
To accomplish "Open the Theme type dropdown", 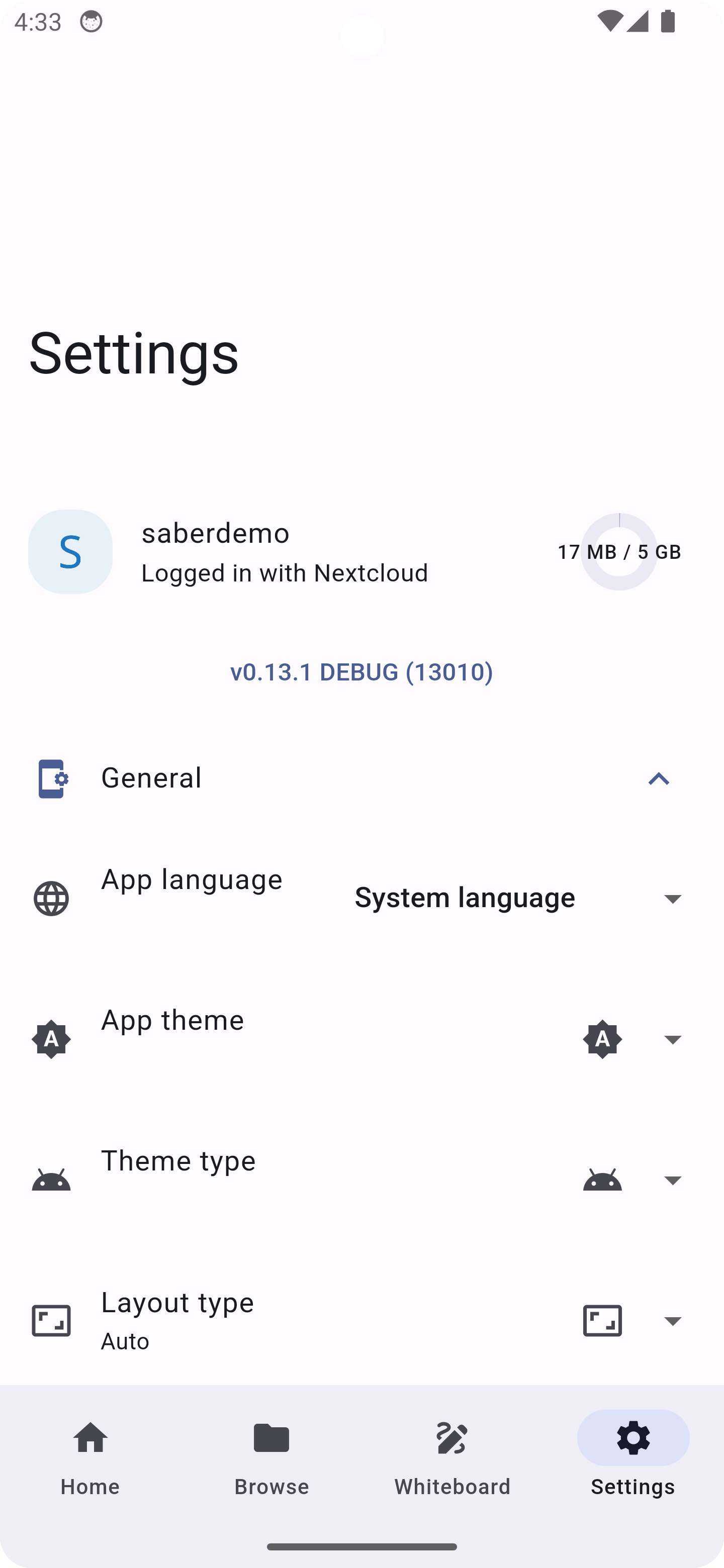I will [632, 1180].
